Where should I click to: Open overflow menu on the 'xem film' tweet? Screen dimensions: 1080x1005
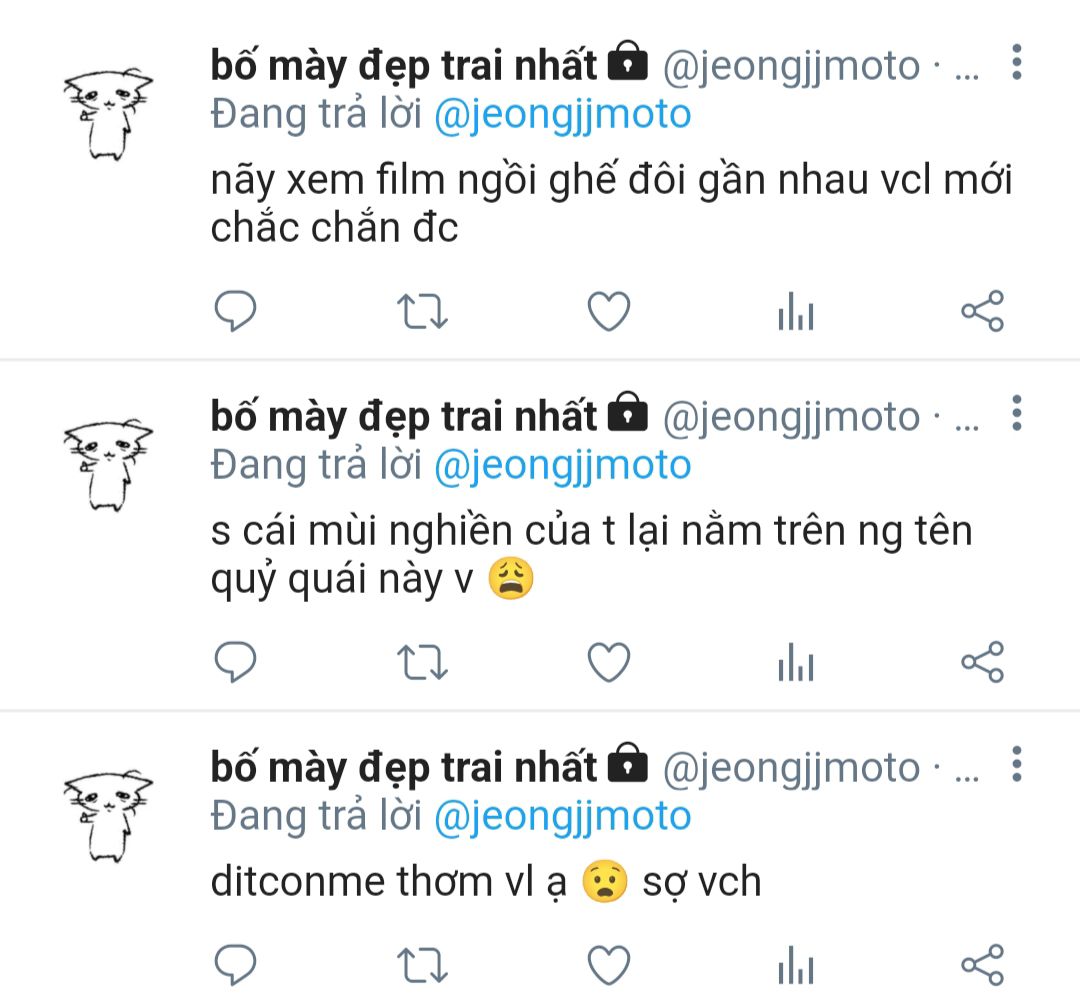click(x=1016, y=63)
